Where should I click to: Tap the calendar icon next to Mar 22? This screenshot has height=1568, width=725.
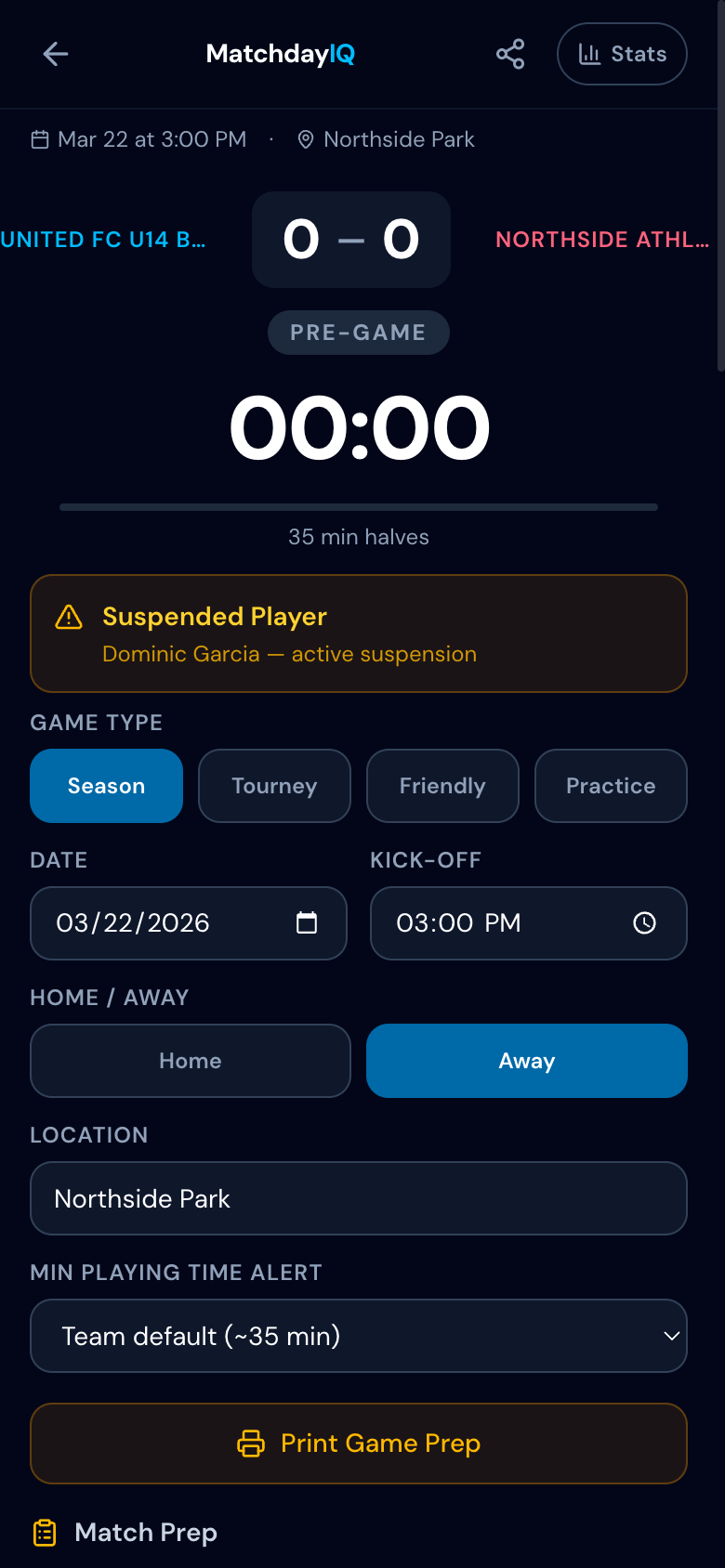(41, 139)
